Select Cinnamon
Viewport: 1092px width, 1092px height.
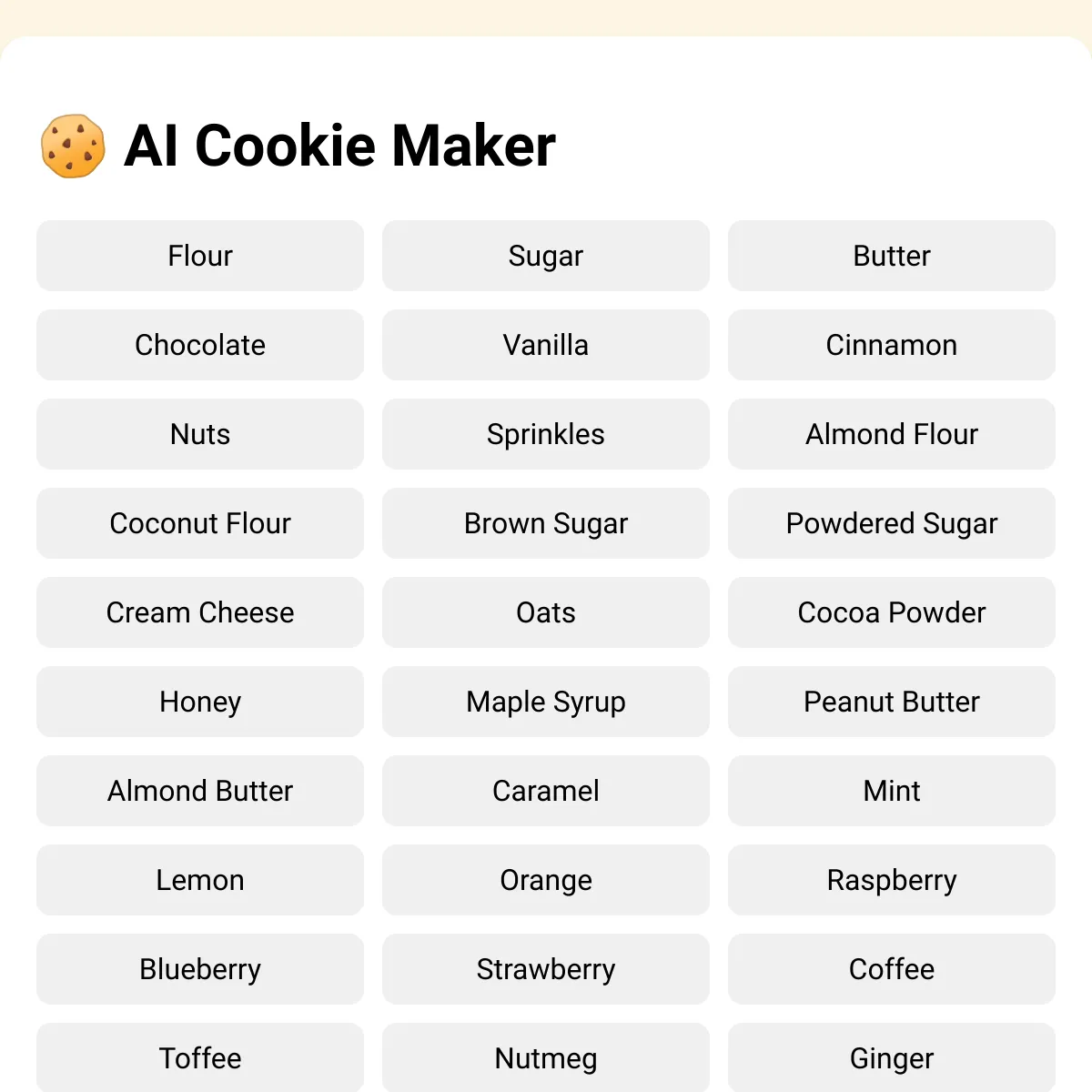[892, 345]
